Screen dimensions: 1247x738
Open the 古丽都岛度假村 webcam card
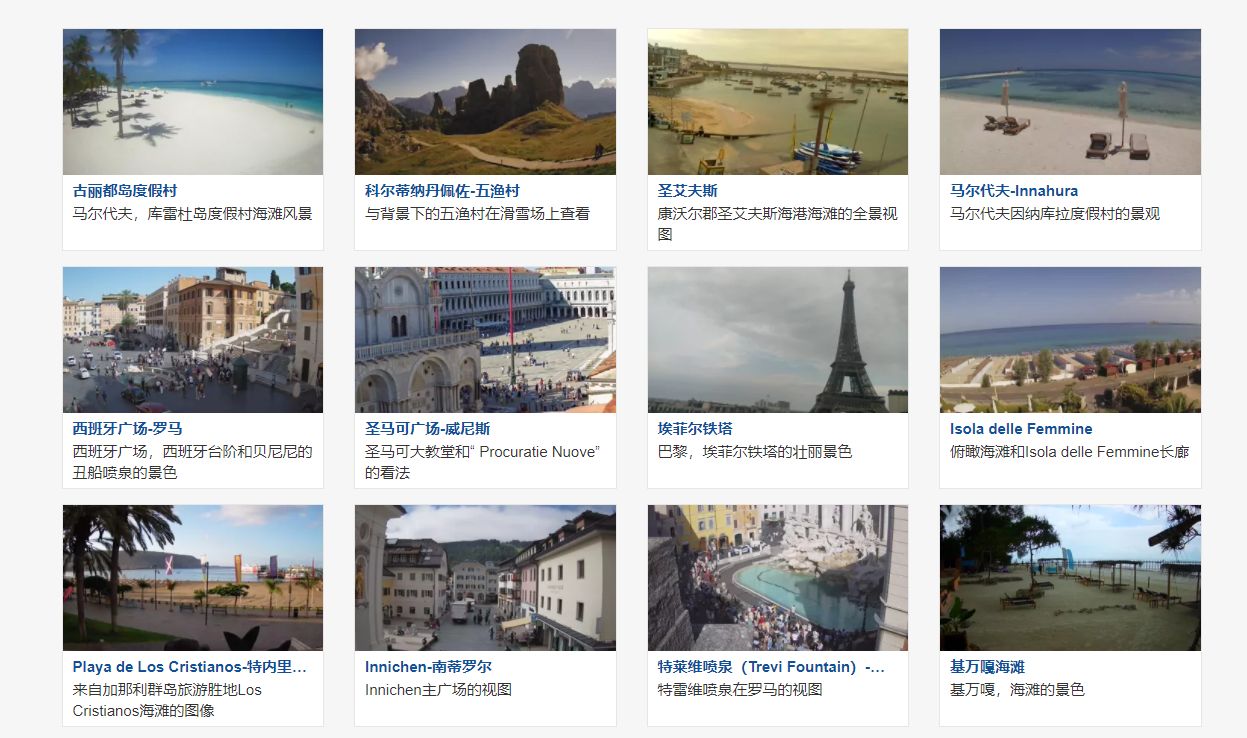click(192, 103)
